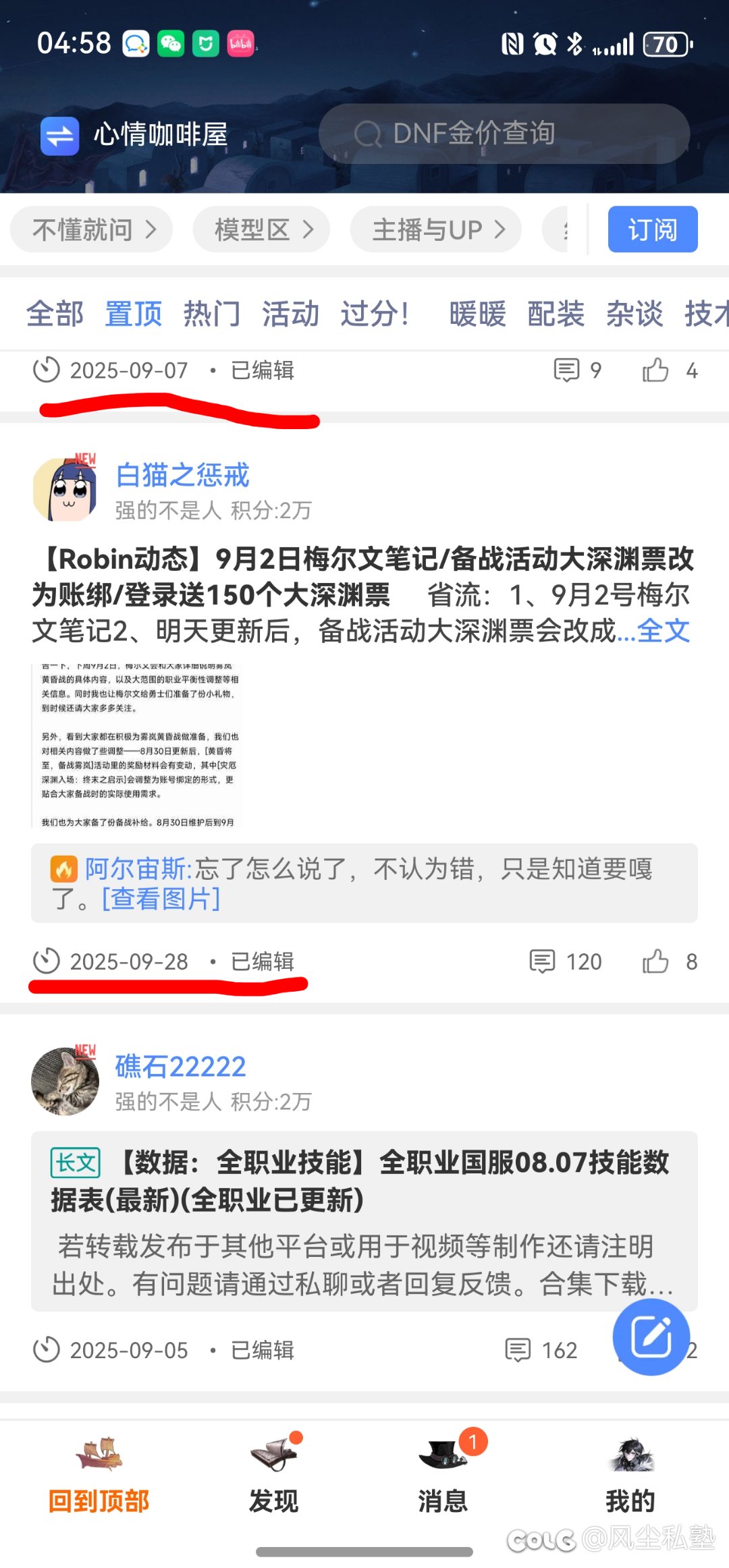Image resolution: width=729 pixels, height=1568 pixels.
Task: Open the 主播与UP sub-forum chip
Action: (x=437, y=230)
